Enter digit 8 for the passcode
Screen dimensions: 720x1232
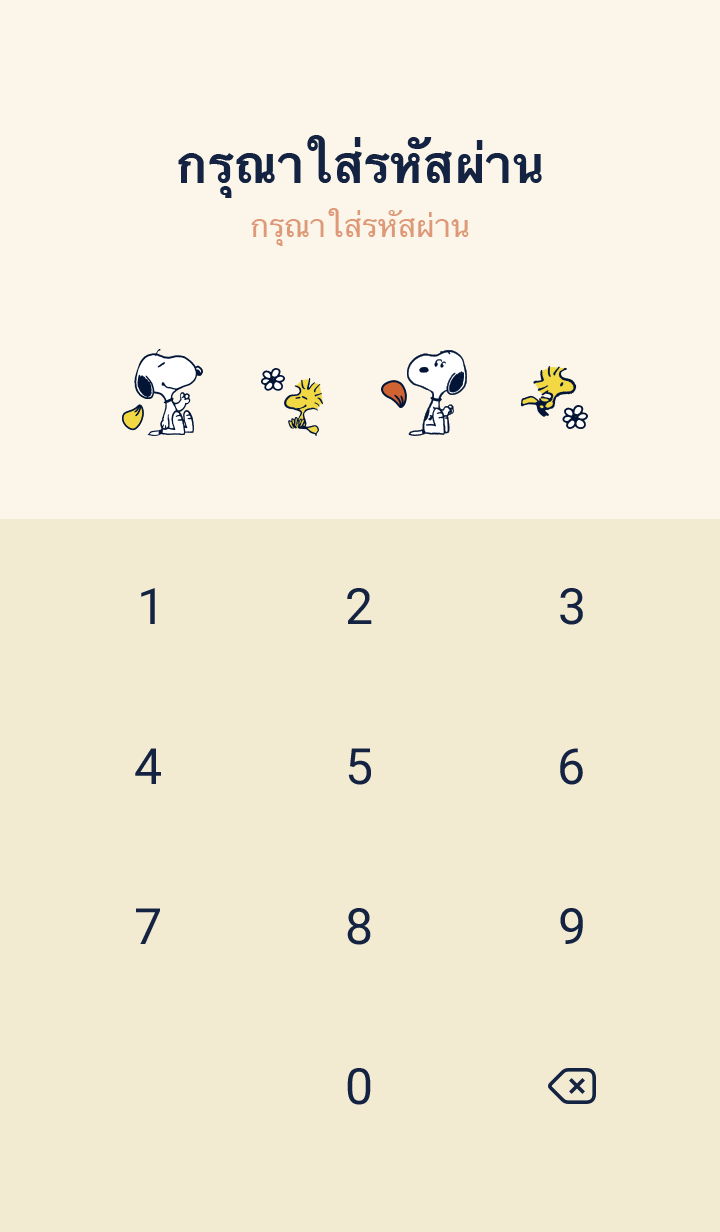(359, 927)
